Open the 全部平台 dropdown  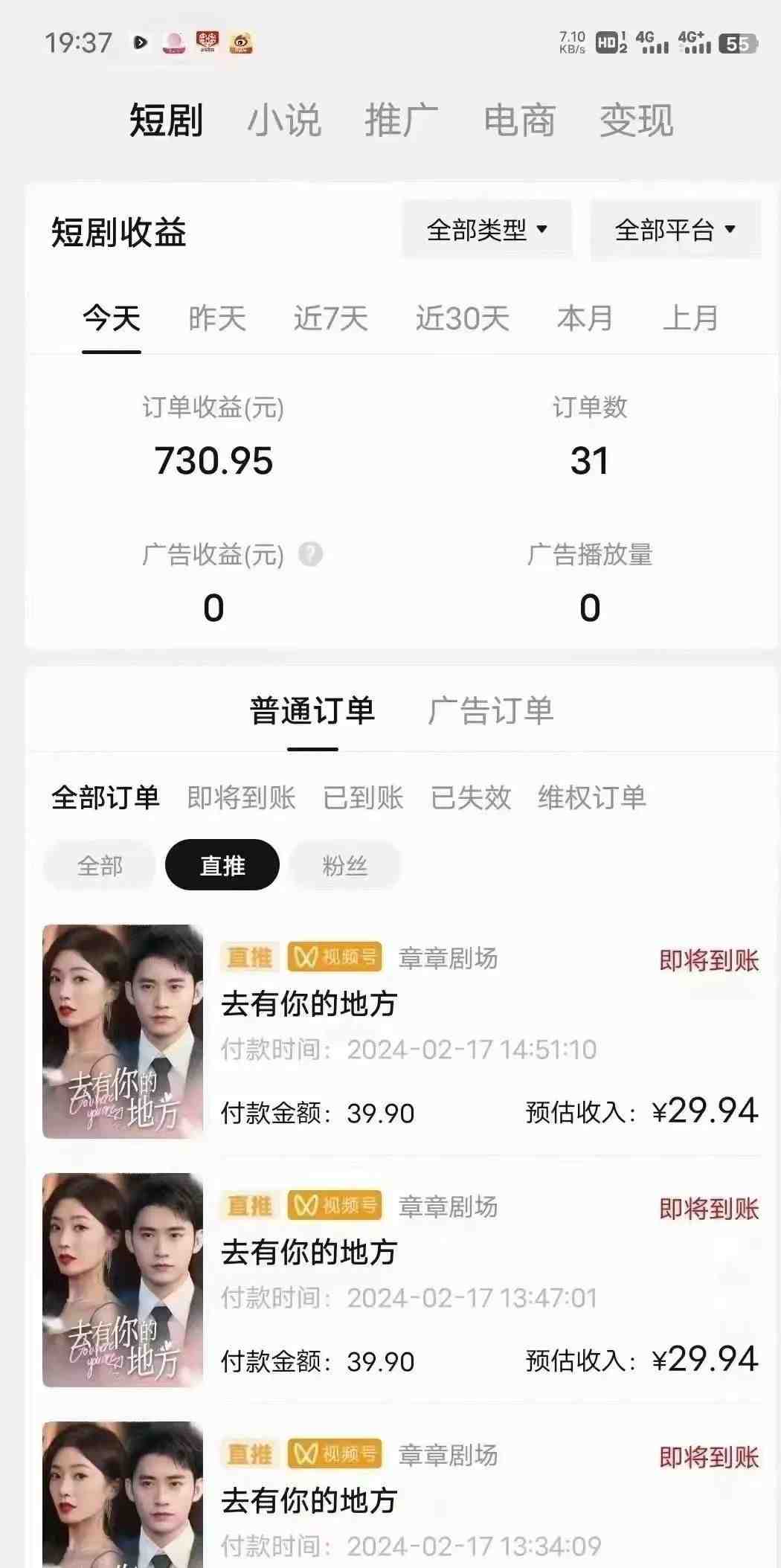(x=674, y=229)
